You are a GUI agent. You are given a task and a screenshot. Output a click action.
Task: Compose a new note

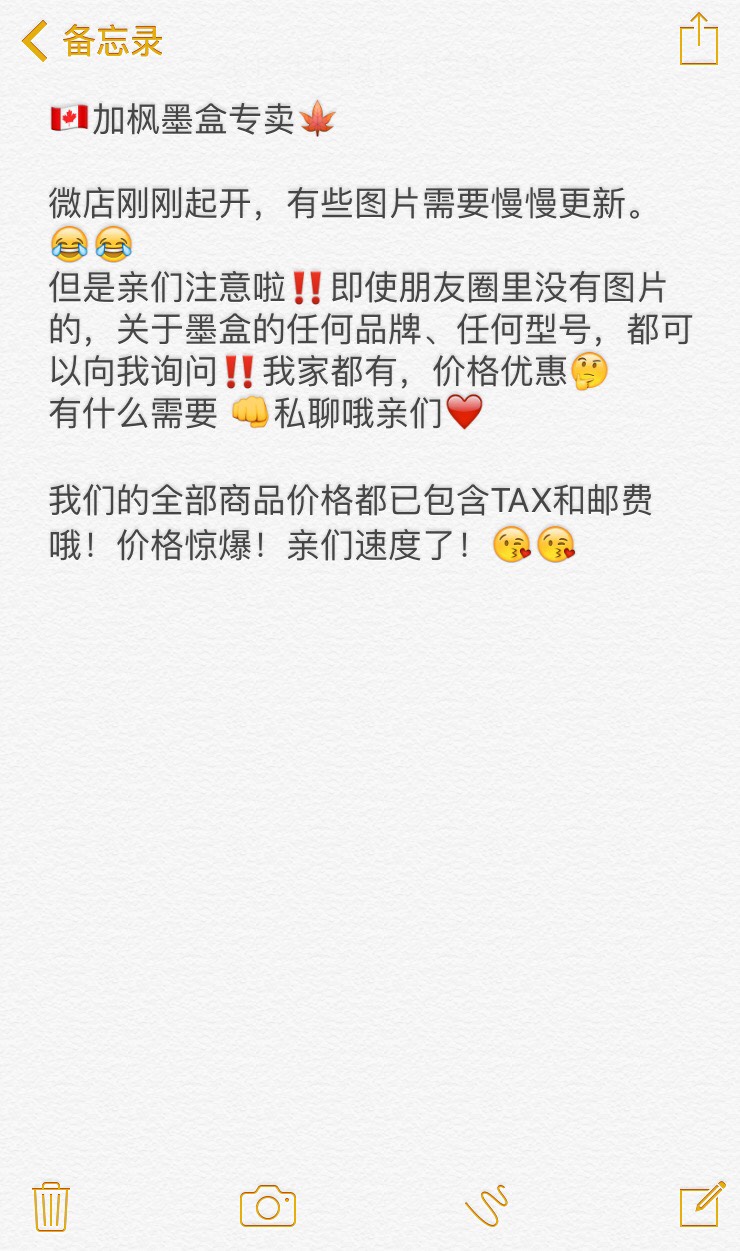701,1204
